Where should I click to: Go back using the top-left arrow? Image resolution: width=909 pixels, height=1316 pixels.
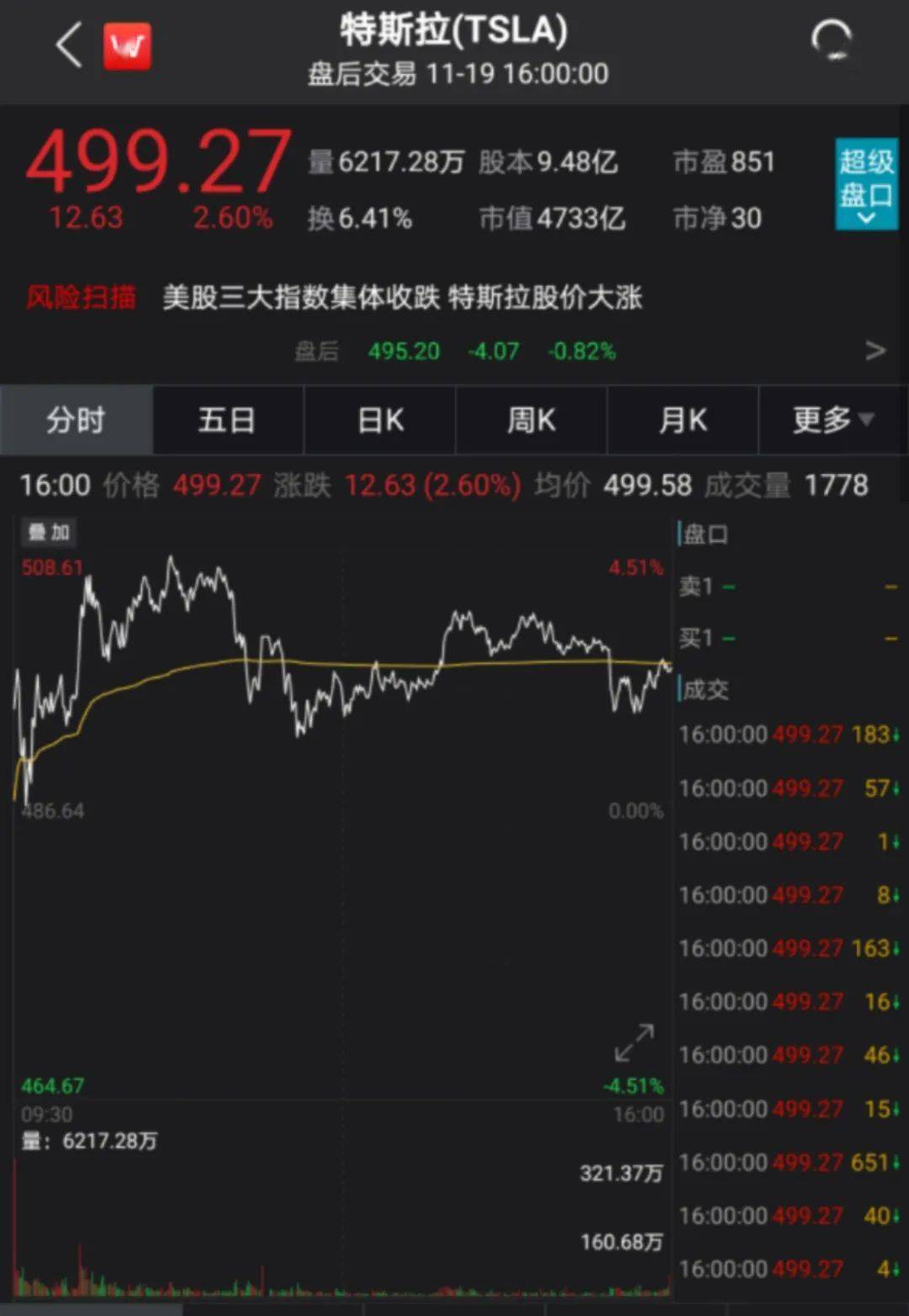pos(69,45)
